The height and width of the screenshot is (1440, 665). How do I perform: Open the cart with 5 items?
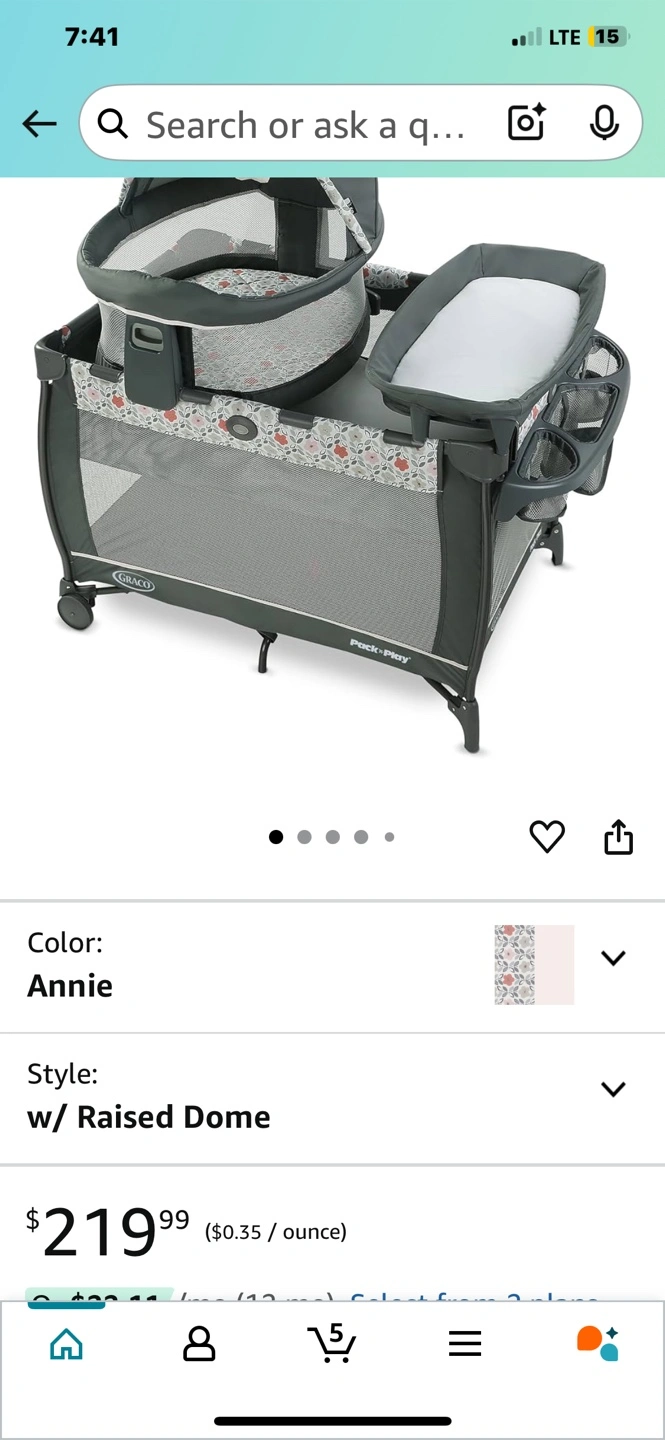click(332, 1343)
